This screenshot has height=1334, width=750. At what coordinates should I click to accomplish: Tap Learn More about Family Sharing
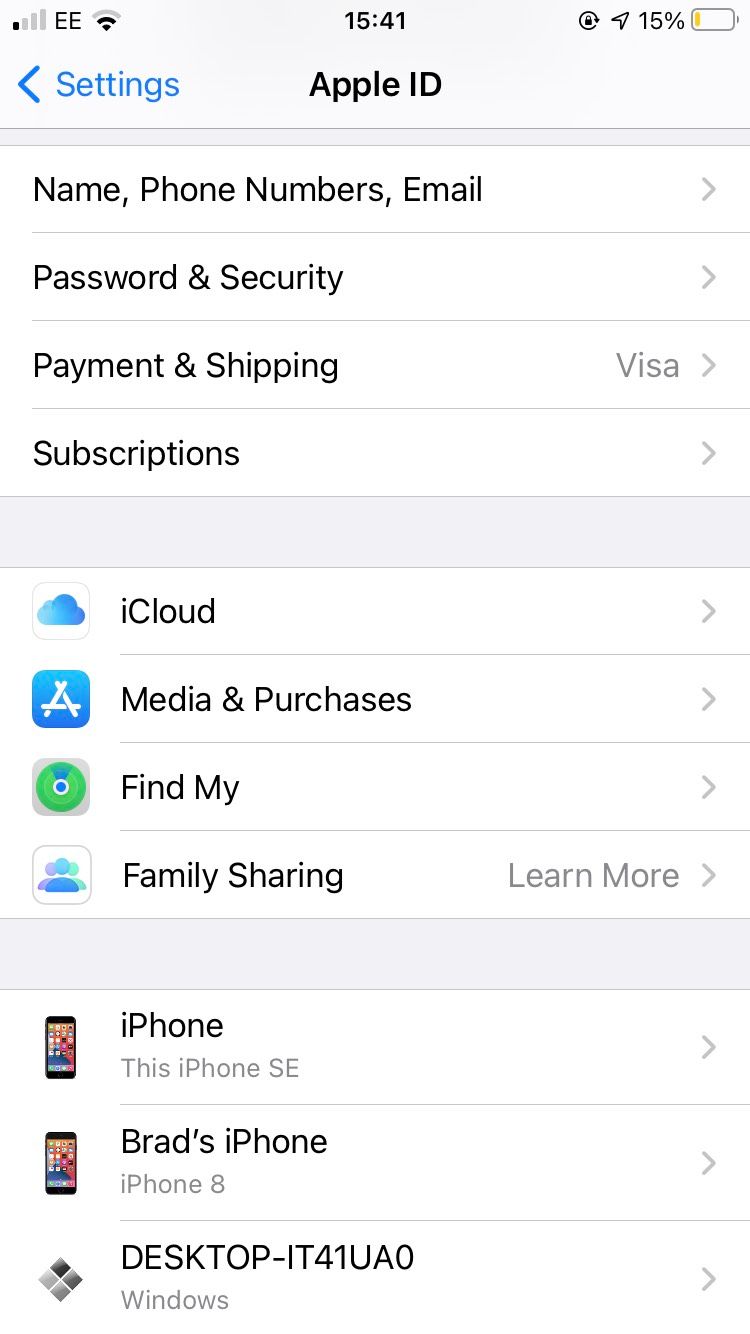pos(593,875)
